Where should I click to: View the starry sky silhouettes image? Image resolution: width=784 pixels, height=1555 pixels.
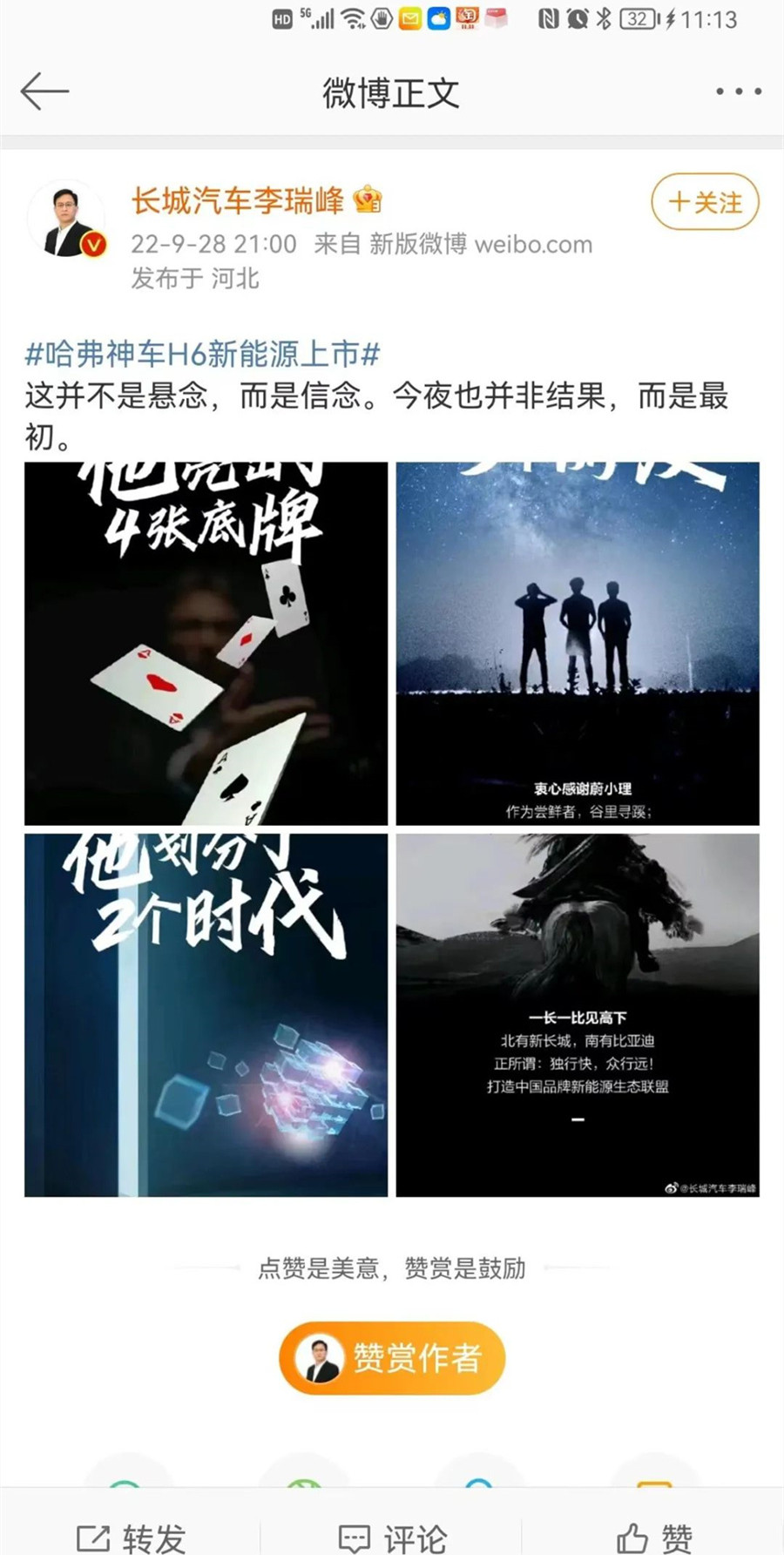point(578,644)
